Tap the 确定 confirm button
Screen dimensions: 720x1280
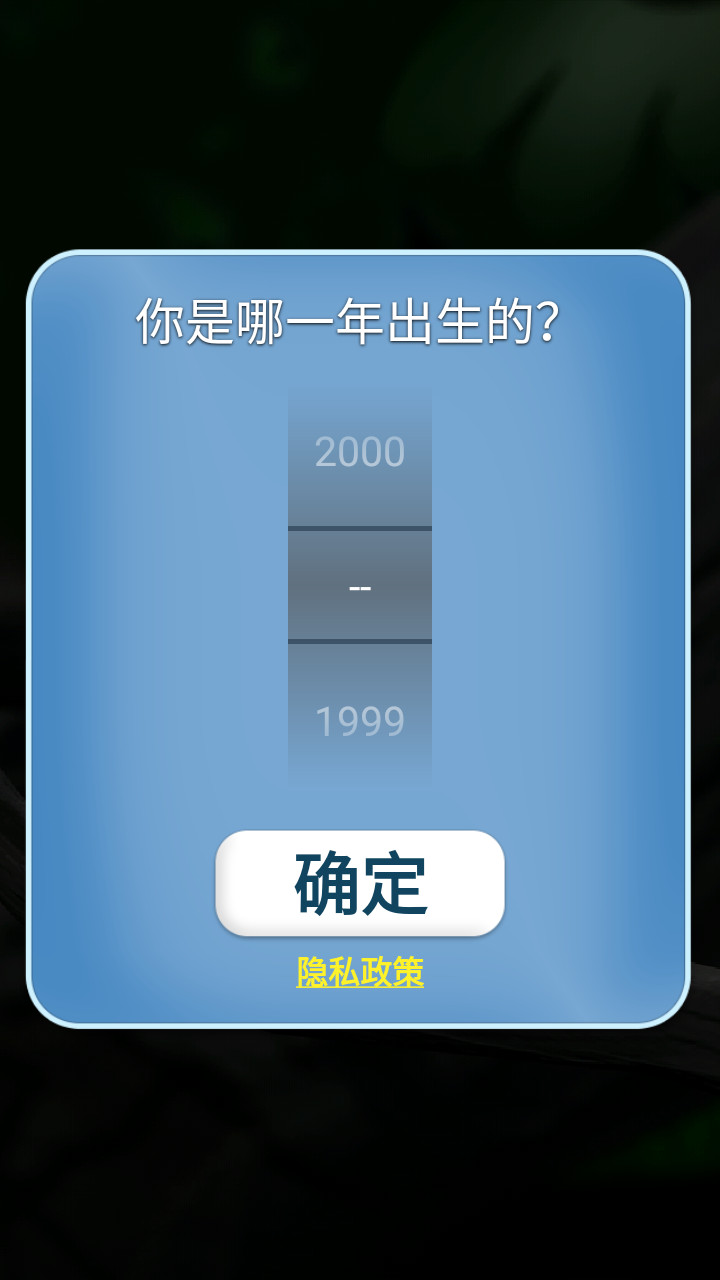[360, 884]
